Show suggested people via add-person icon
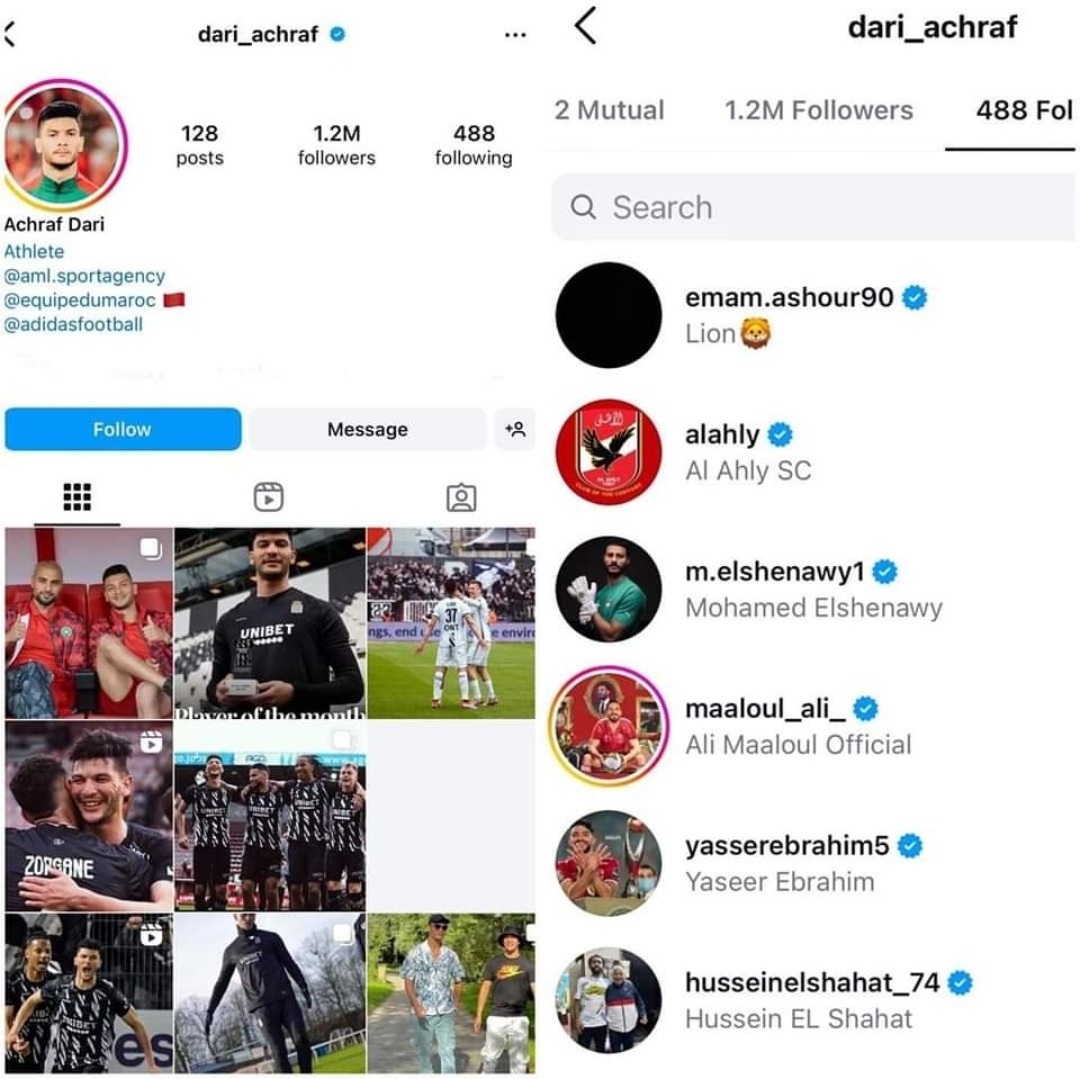Image resolution: width=1080 pixels, height=1079 pixels. point(515,429)
